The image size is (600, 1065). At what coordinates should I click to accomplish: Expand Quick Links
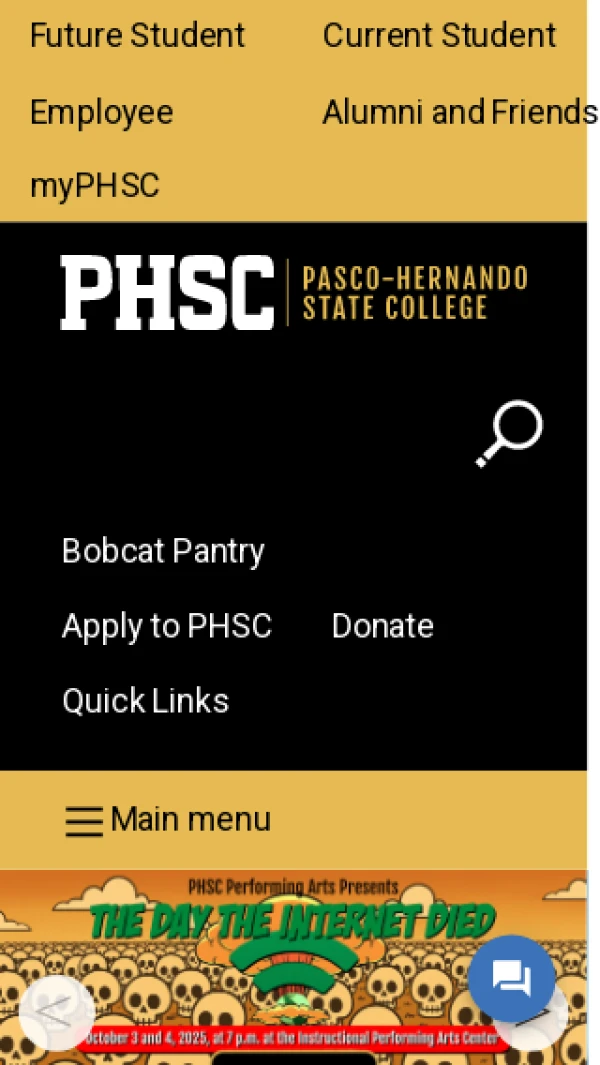pyautogui.click(x=145, y=701)
